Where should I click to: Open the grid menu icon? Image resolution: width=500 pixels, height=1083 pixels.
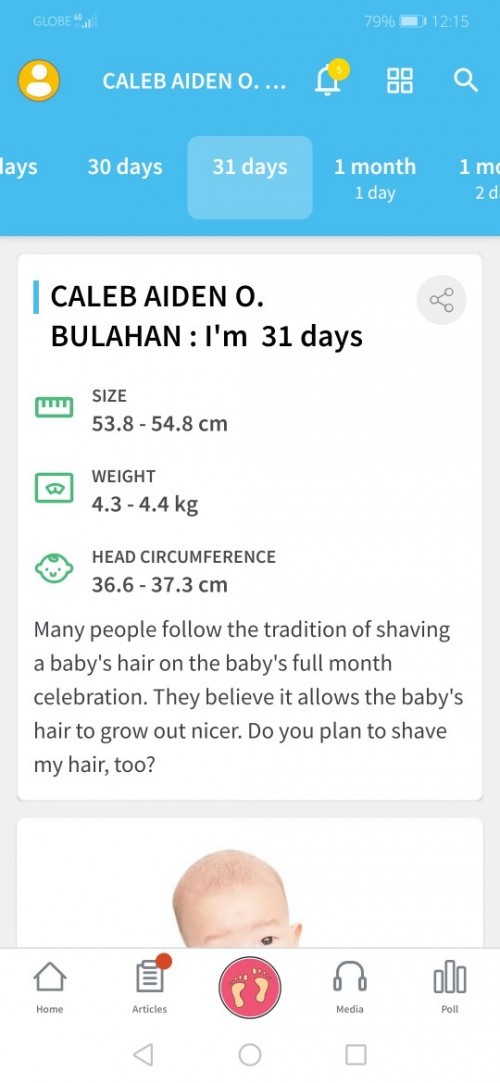(400, 80)
